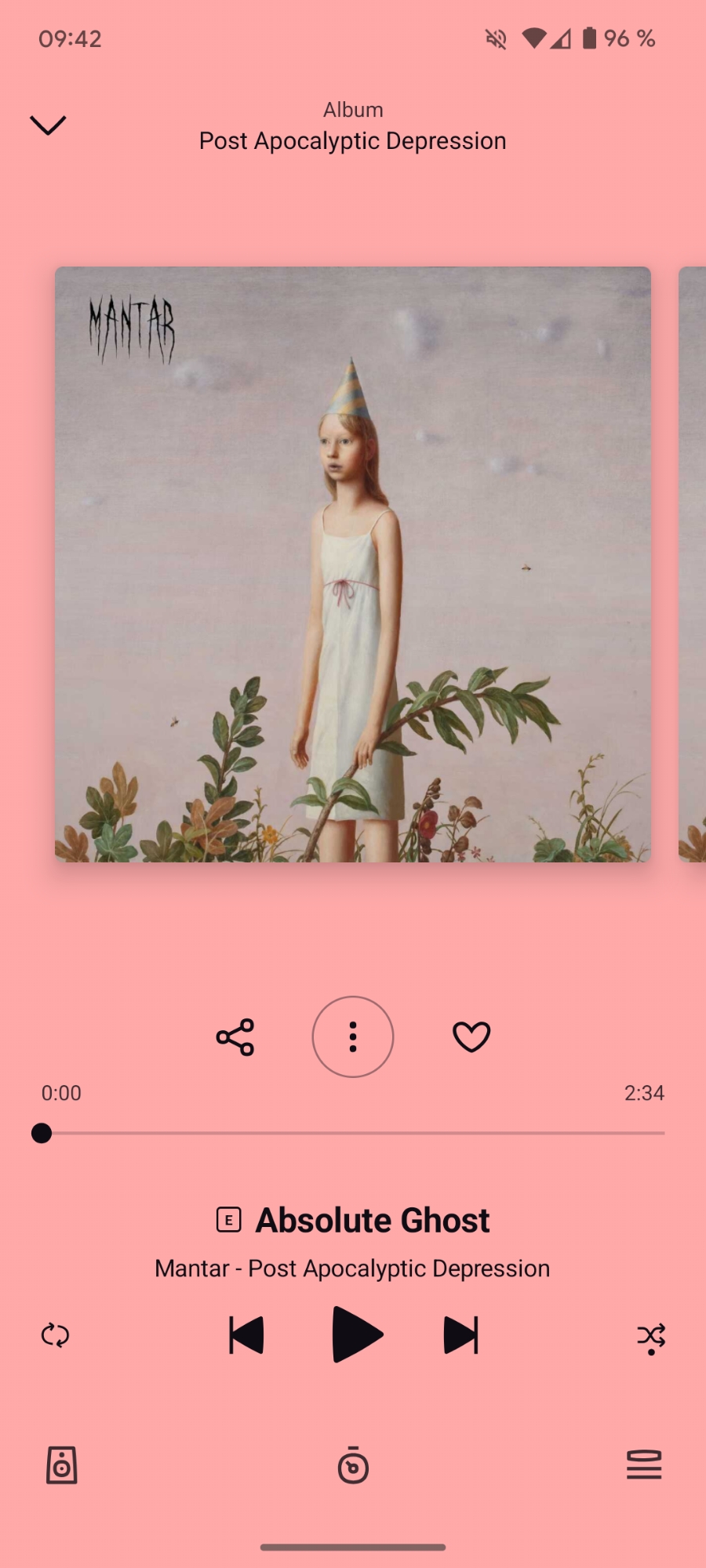This screenshot has width=706, height=1568.
Task: Toggle repeat mode
Action: pyautogui.click(x=55, y=1335)
